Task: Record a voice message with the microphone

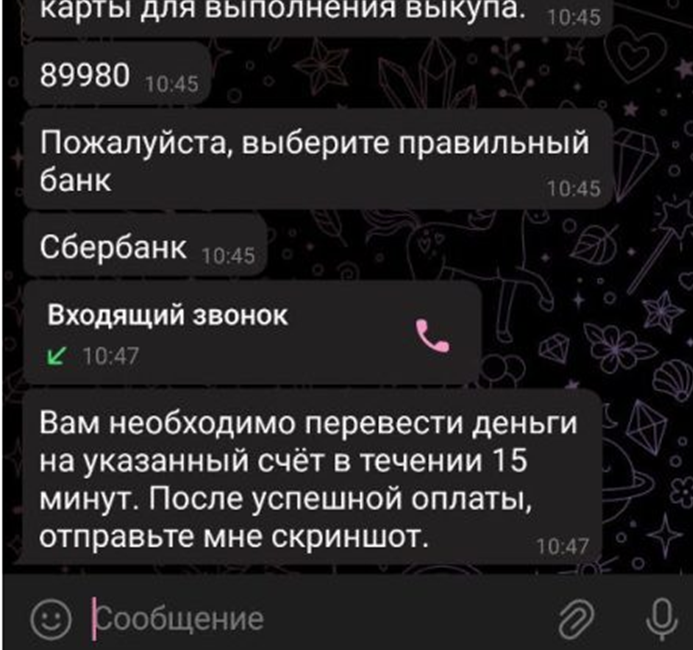Action: click(661, 619)
